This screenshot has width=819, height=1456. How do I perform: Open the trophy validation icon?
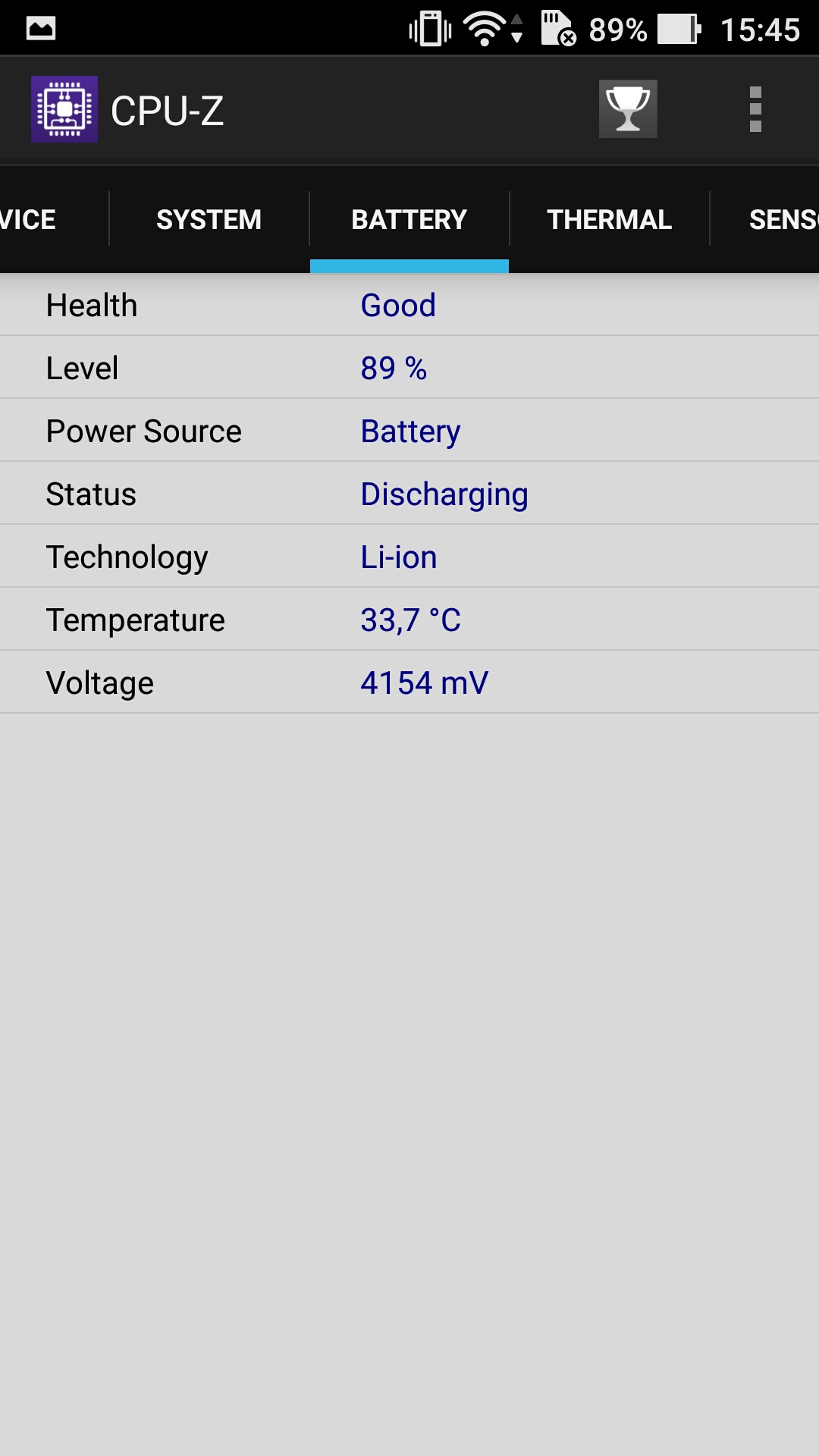point(628,109)
